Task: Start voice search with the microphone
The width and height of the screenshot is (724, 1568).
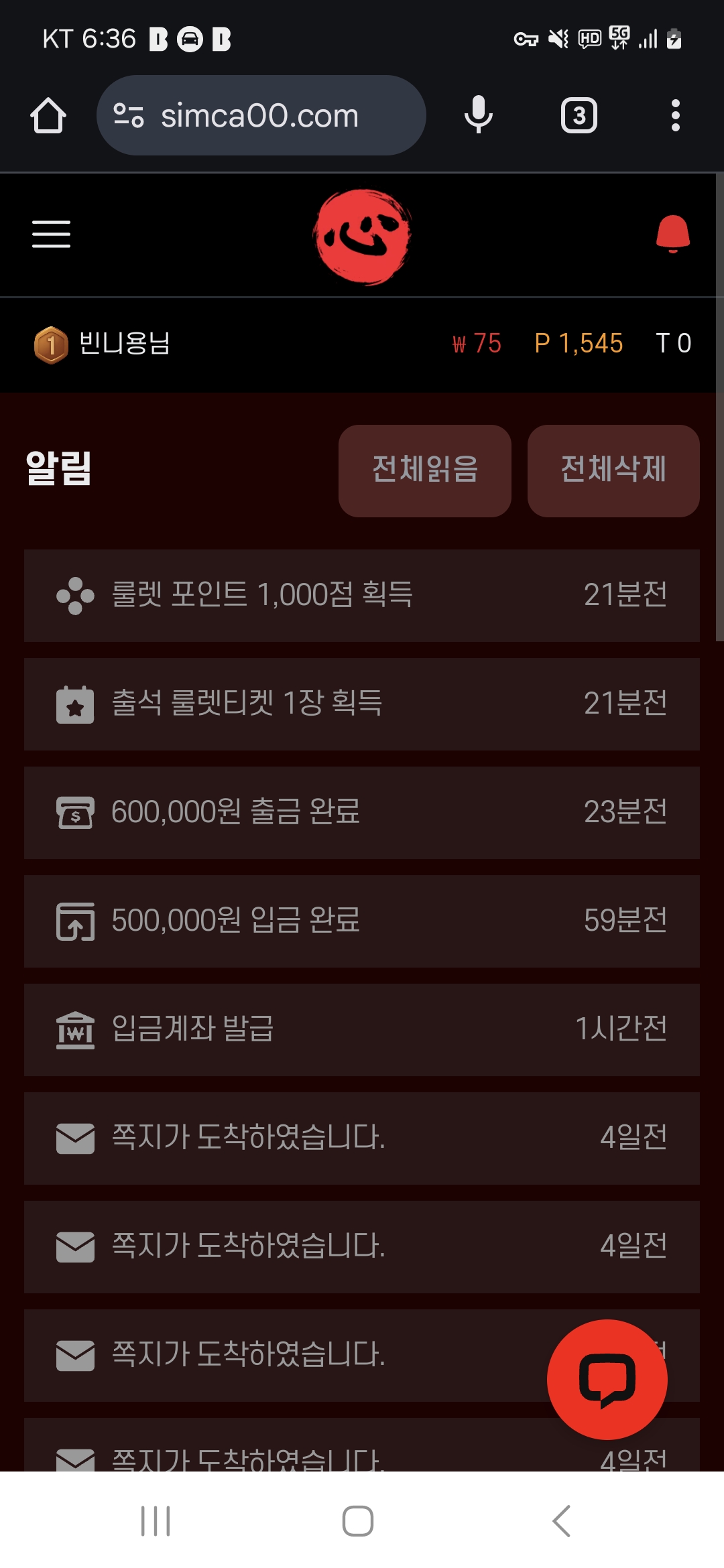Action: (478, 115)
